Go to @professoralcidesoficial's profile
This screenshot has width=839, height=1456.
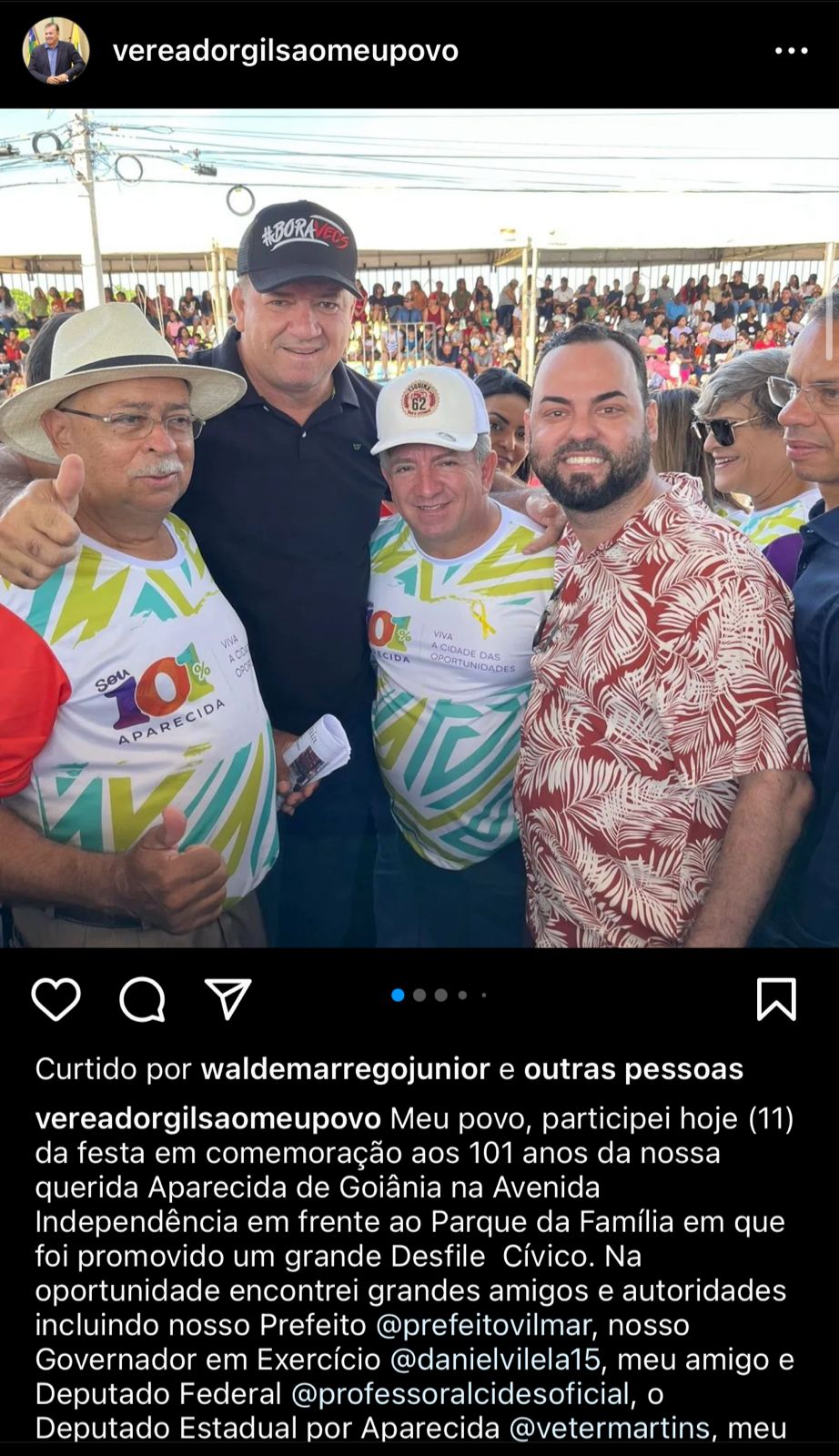click(x=460, y=1394)
